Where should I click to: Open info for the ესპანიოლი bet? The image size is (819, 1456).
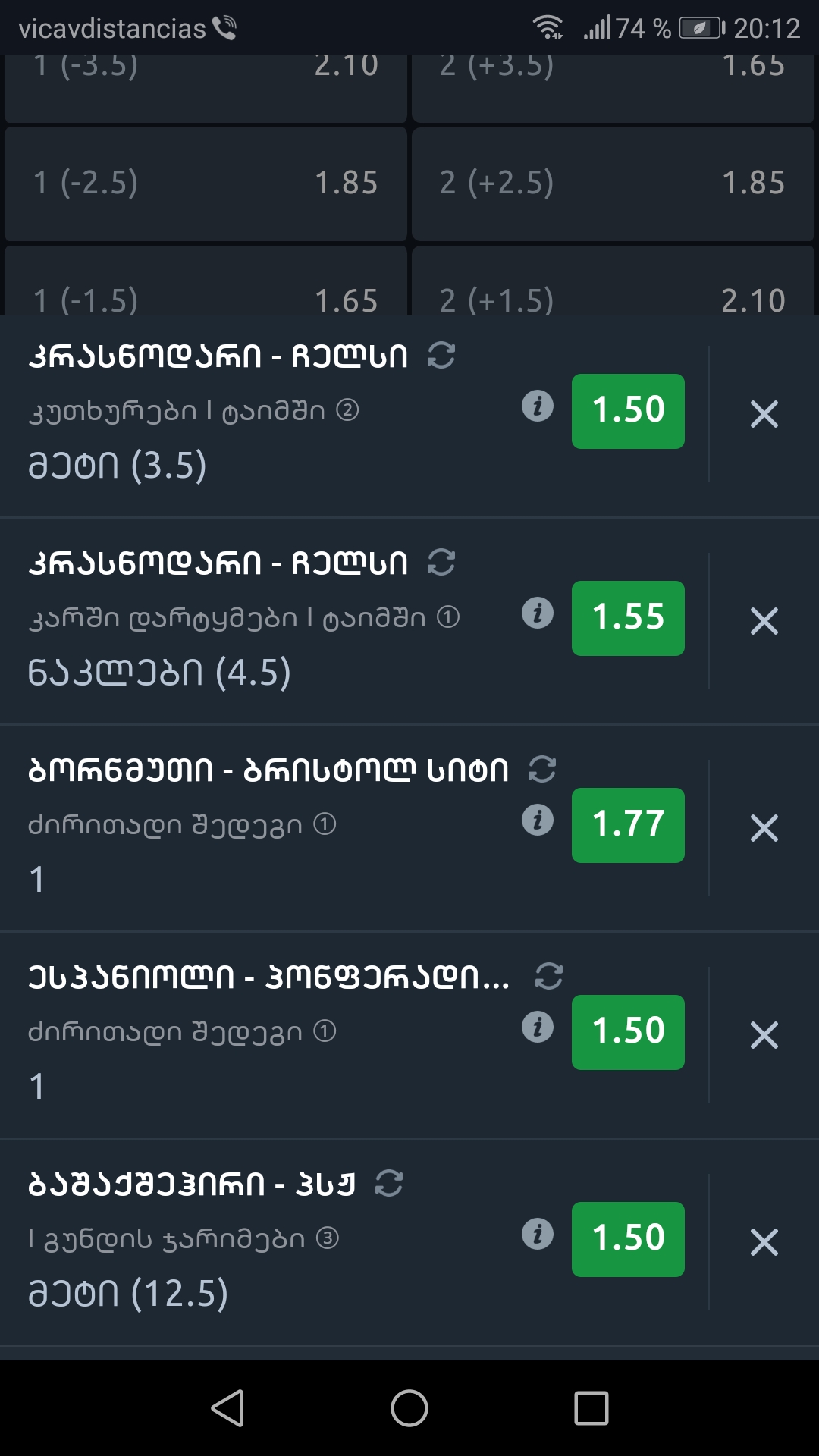538,1028
